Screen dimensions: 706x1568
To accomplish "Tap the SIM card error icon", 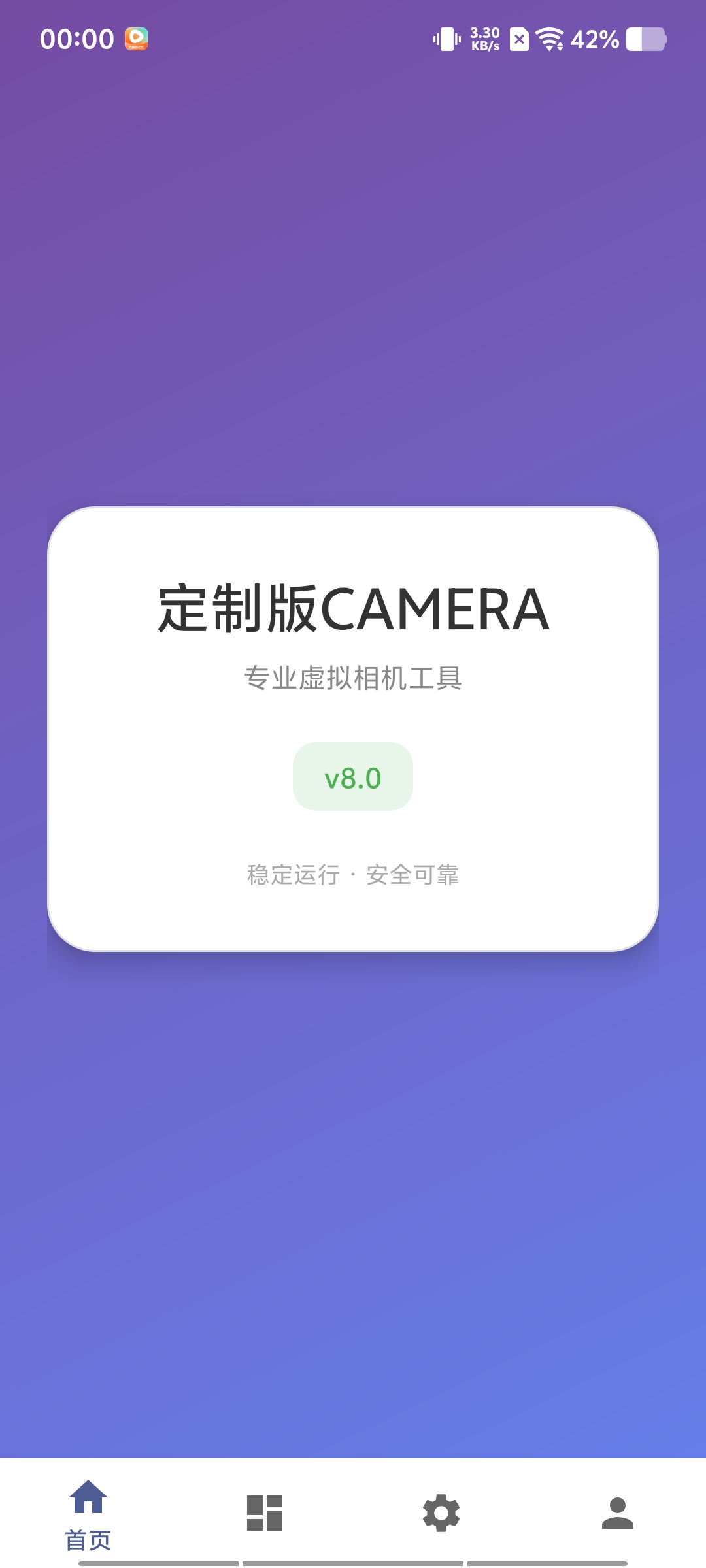I will click(520, 41).
